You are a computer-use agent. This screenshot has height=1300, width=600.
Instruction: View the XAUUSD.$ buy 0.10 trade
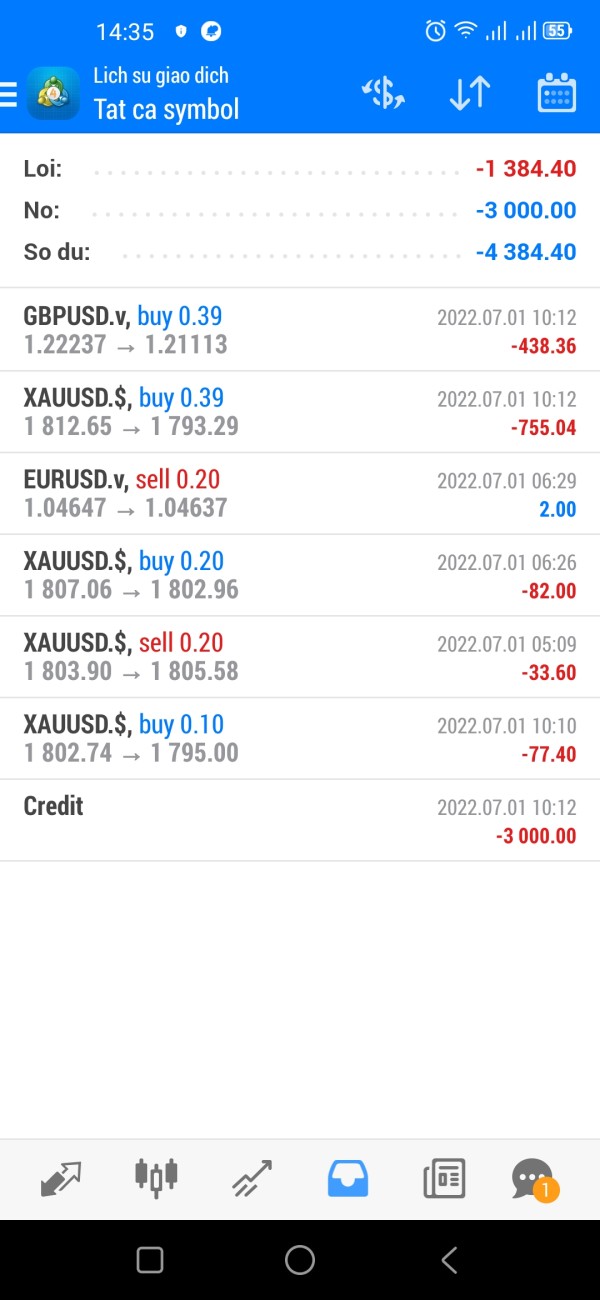(x=300, y=740)
